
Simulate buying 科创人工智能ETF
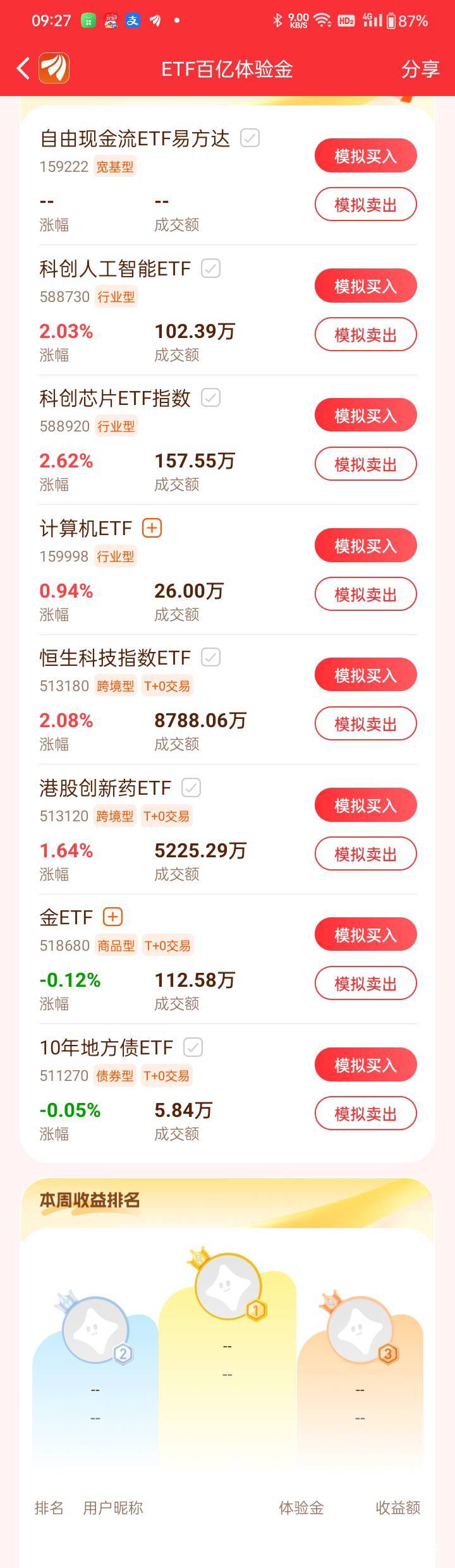click(365, 286)
